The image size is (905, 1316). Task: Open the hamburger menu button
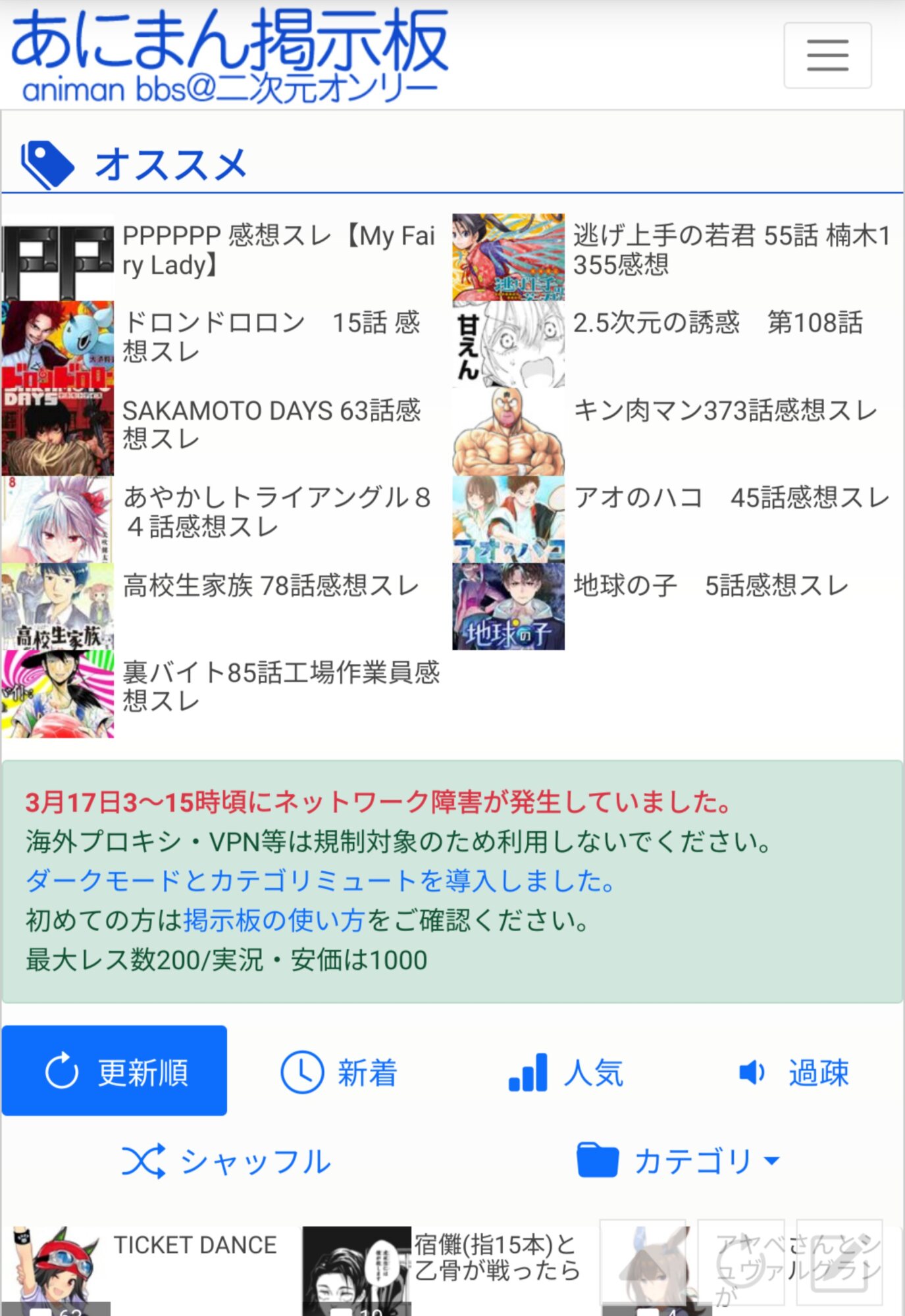(x=827, y=55)
